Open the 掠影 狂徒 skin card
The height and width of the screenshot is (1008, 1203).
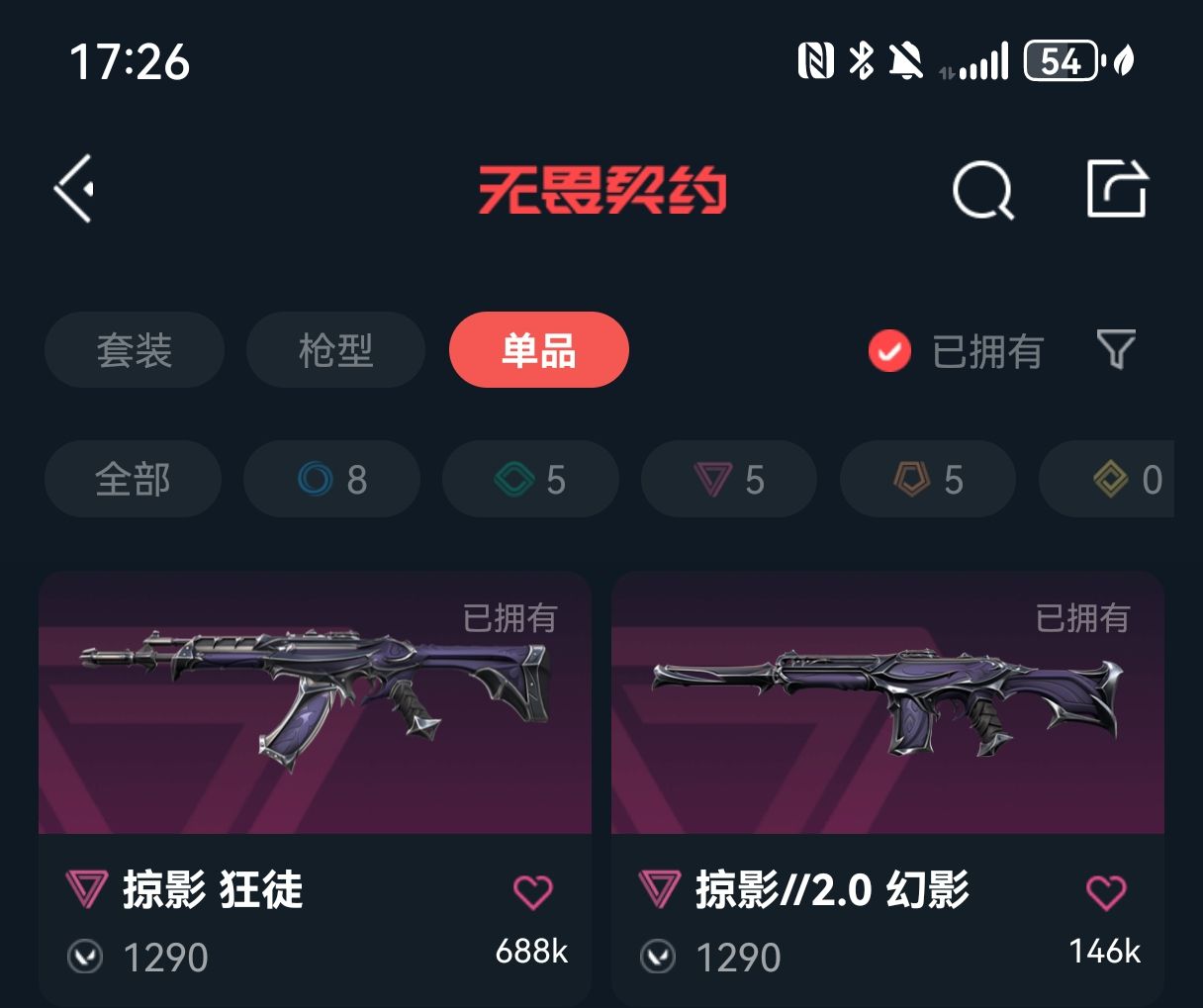click(x=315, y=704)
